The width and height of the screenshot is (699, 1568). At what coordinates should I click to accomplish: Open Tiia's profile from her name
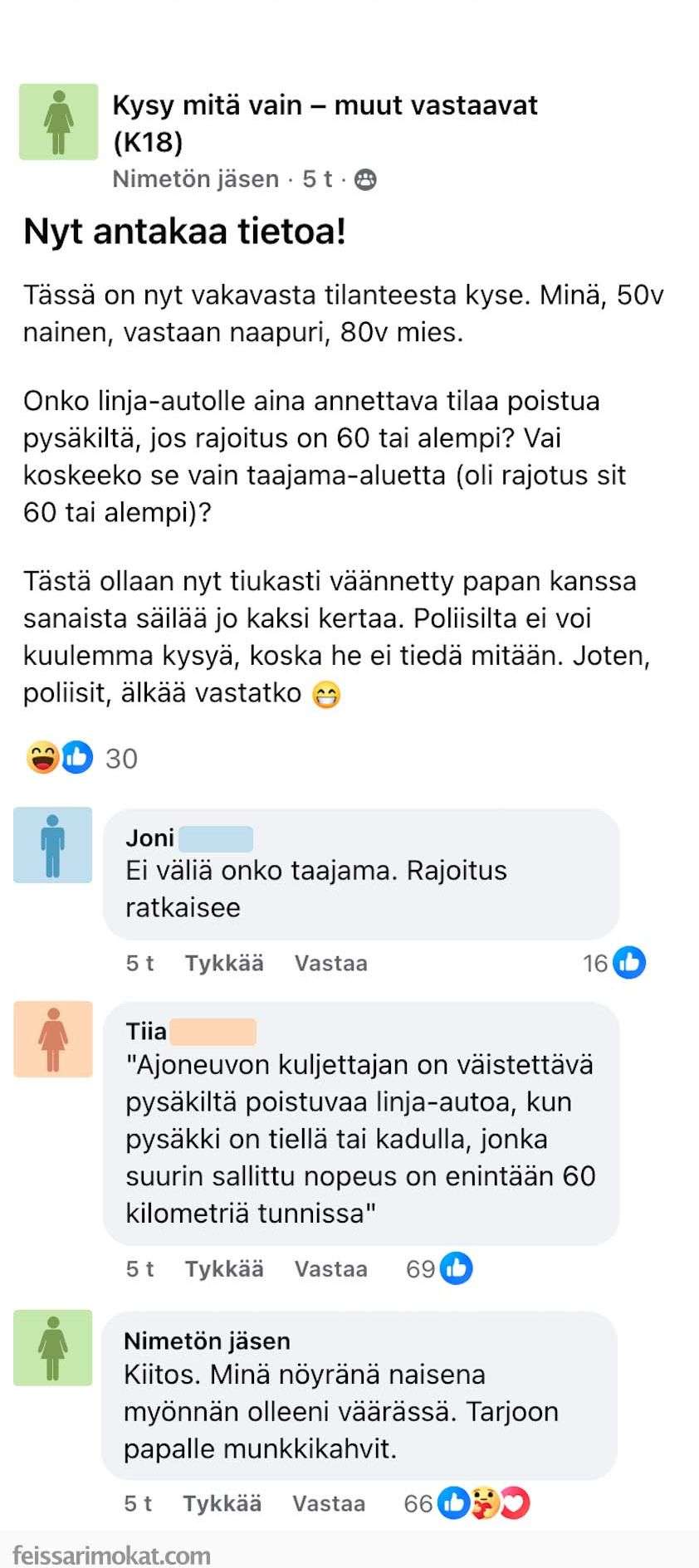point(146,1032)
